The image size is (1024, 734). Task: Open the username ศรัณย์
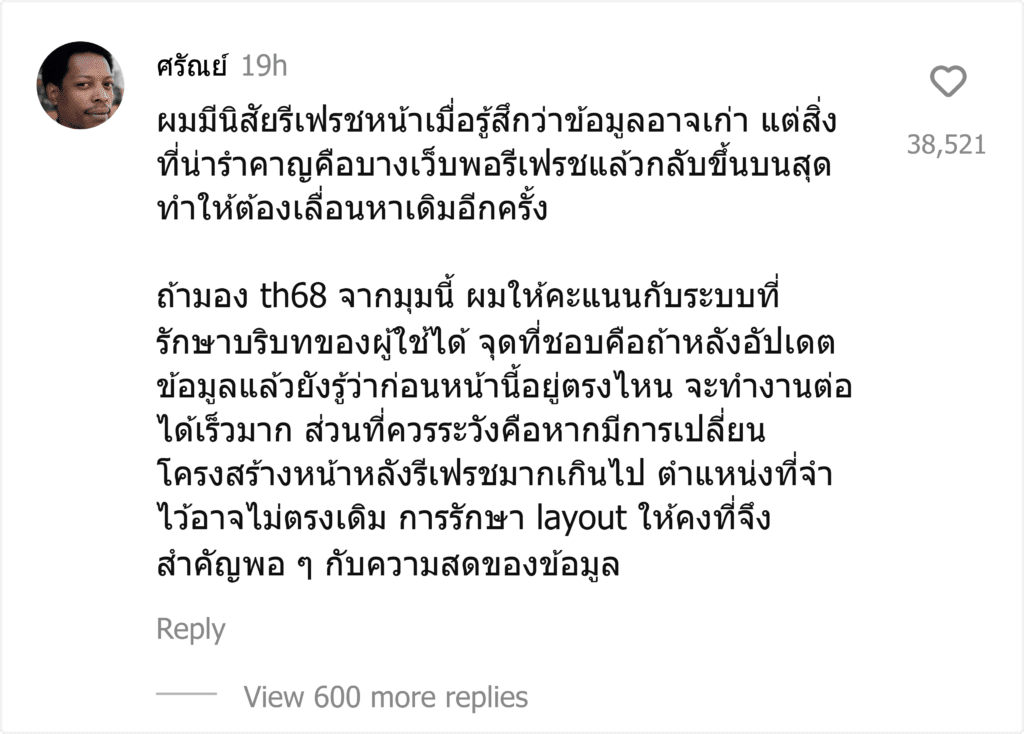pyautogui.click(x=192, y=65)
